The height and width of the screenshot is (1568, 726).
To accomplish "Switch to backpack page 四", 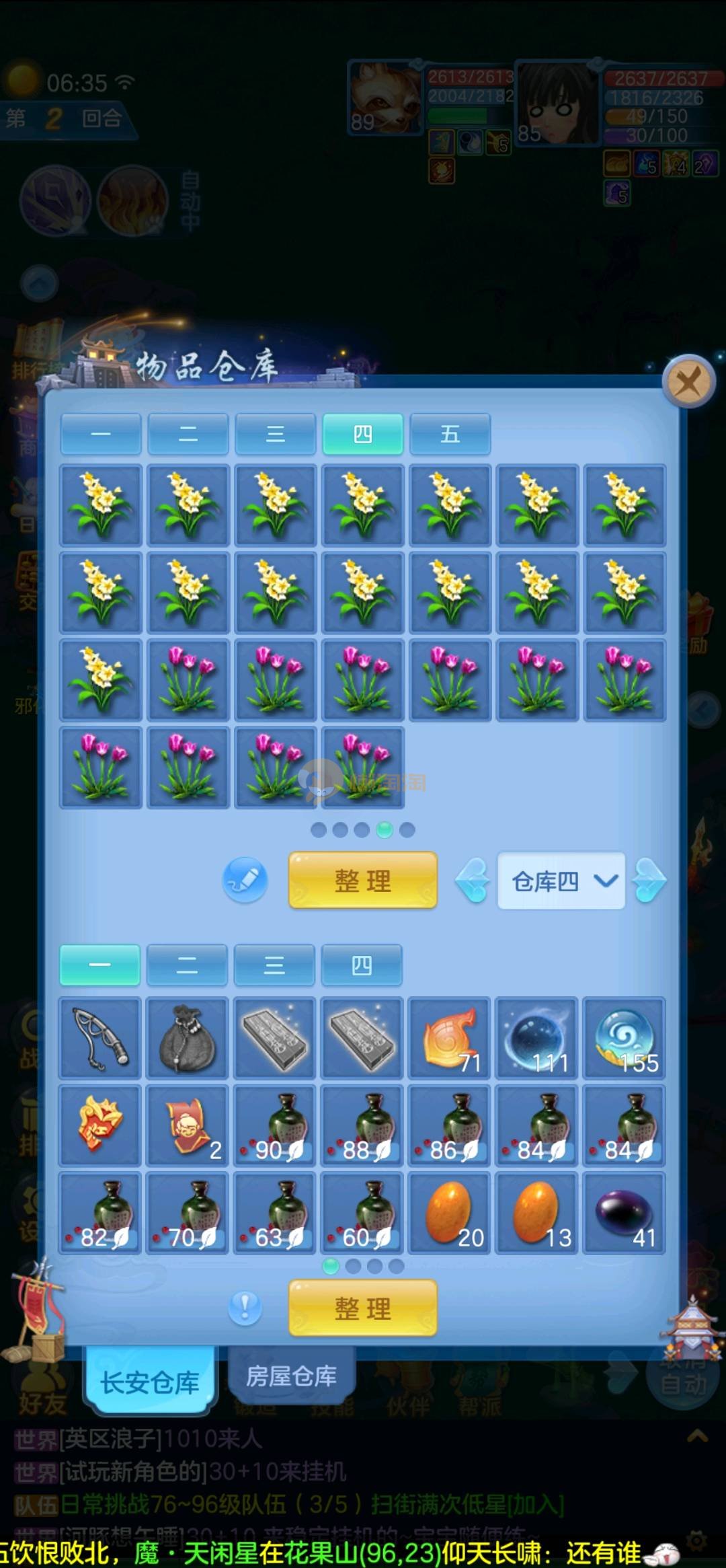I will tap(362, 965).
